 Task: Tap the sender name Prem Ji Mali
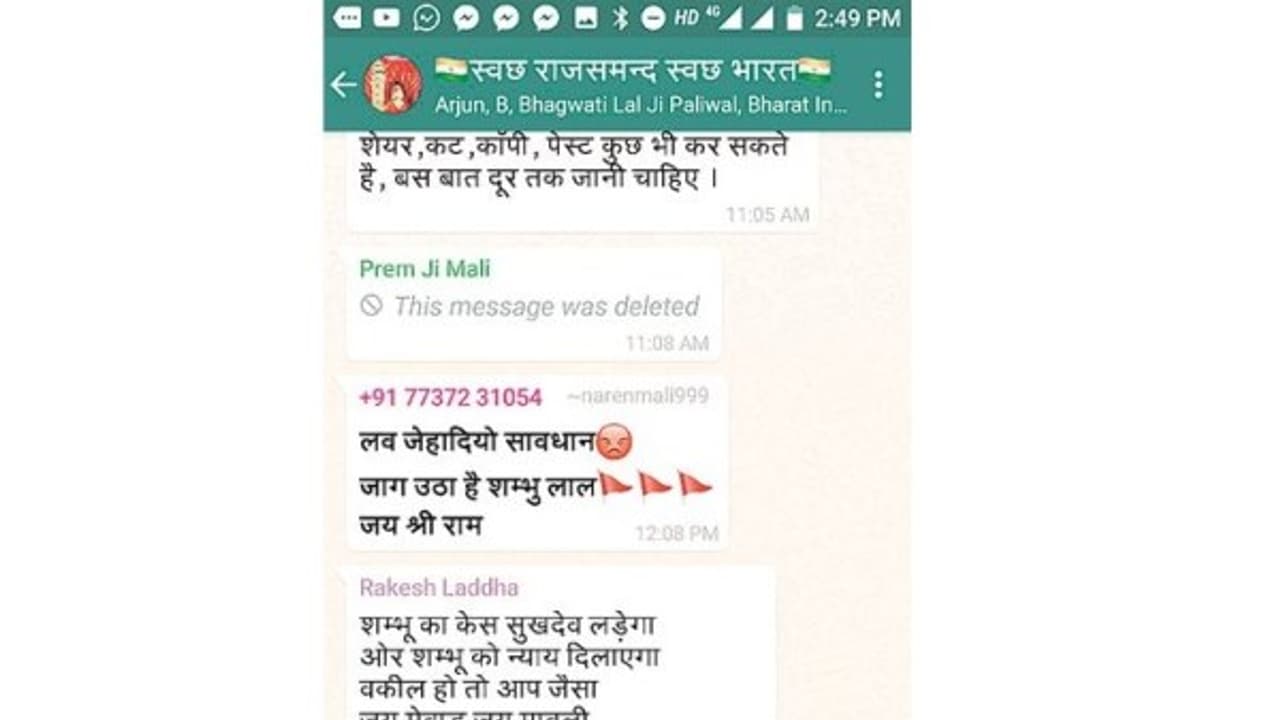click(424, 268)
